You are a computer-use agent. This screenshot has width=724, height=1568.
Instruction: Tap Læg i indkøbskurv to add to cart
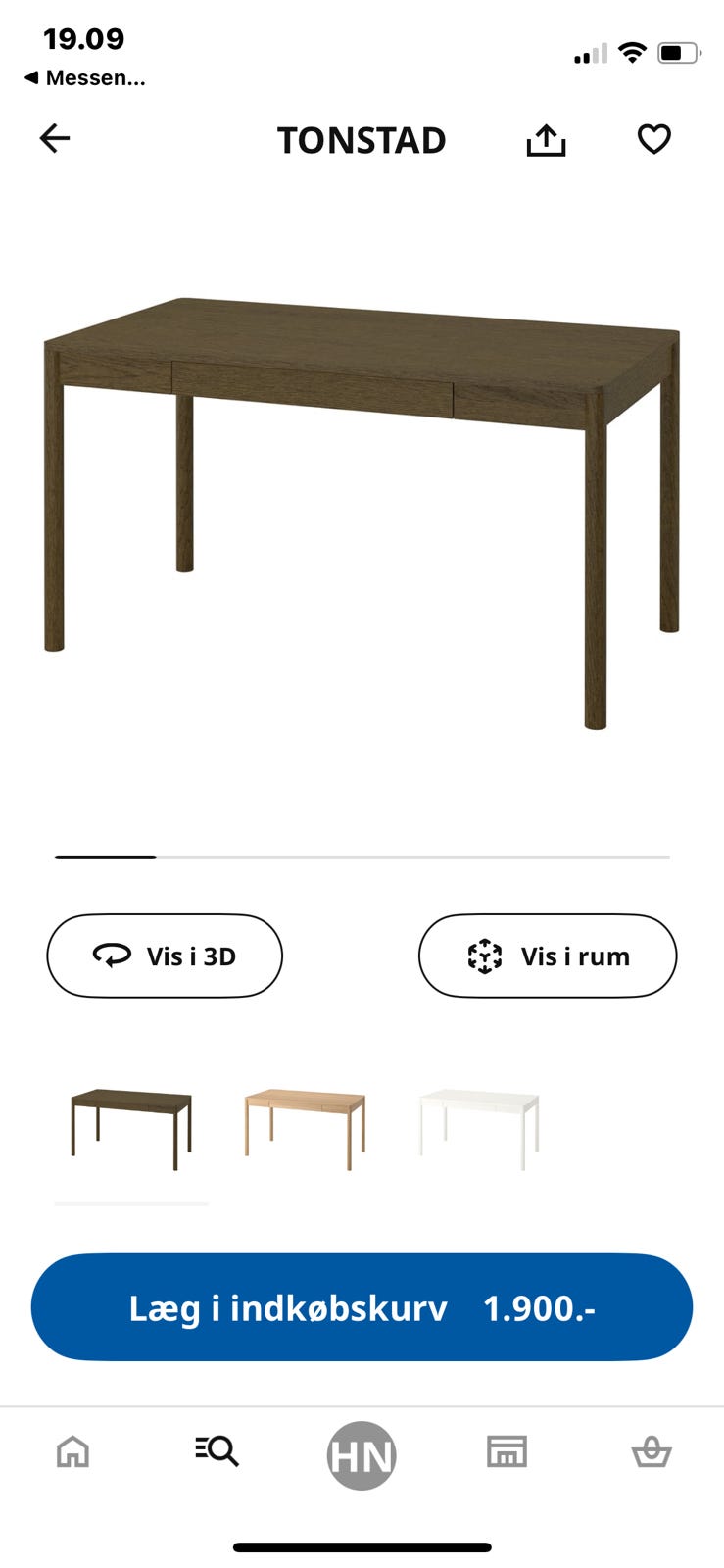[x=362, y=1307]
